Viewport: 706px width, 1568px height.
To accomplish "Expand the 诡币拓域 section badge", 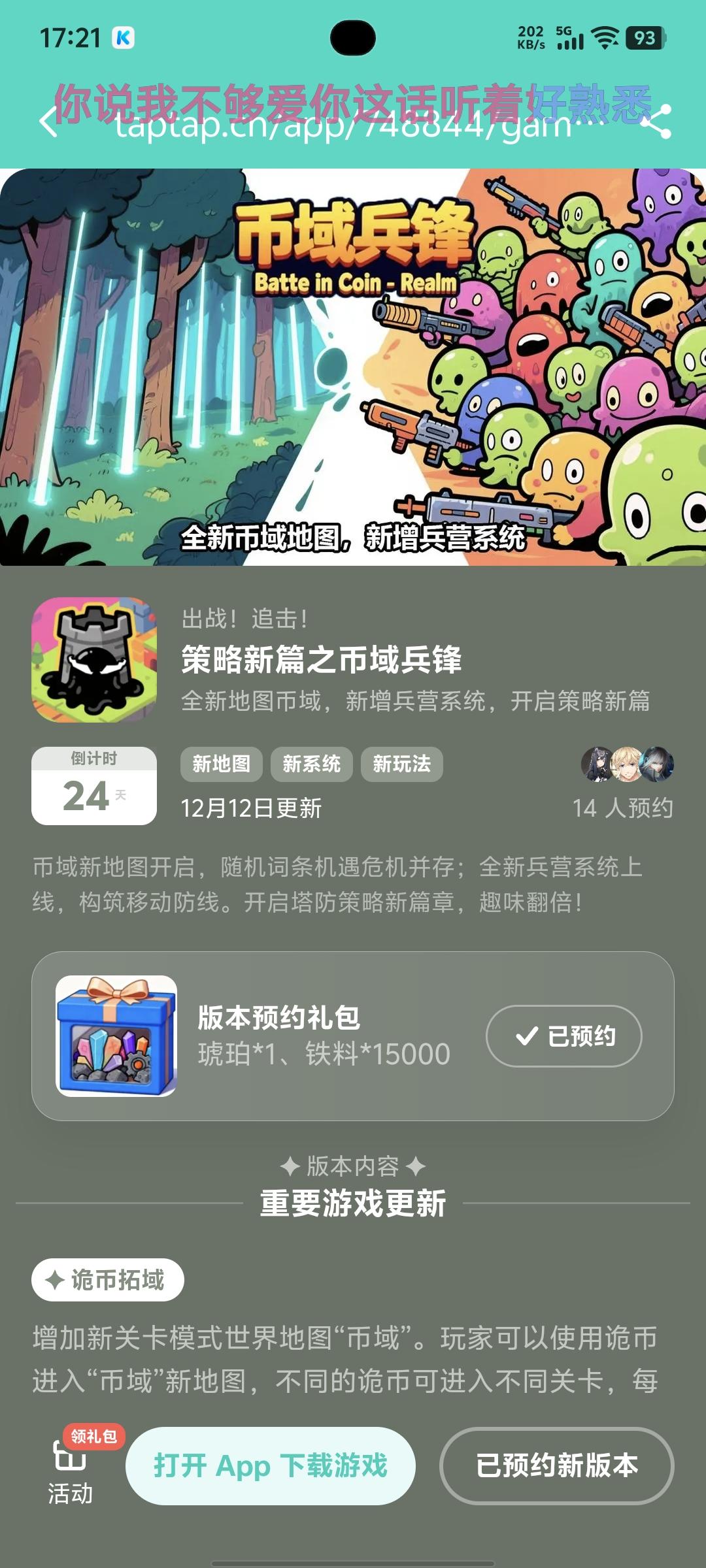I will click(109, 1281).
